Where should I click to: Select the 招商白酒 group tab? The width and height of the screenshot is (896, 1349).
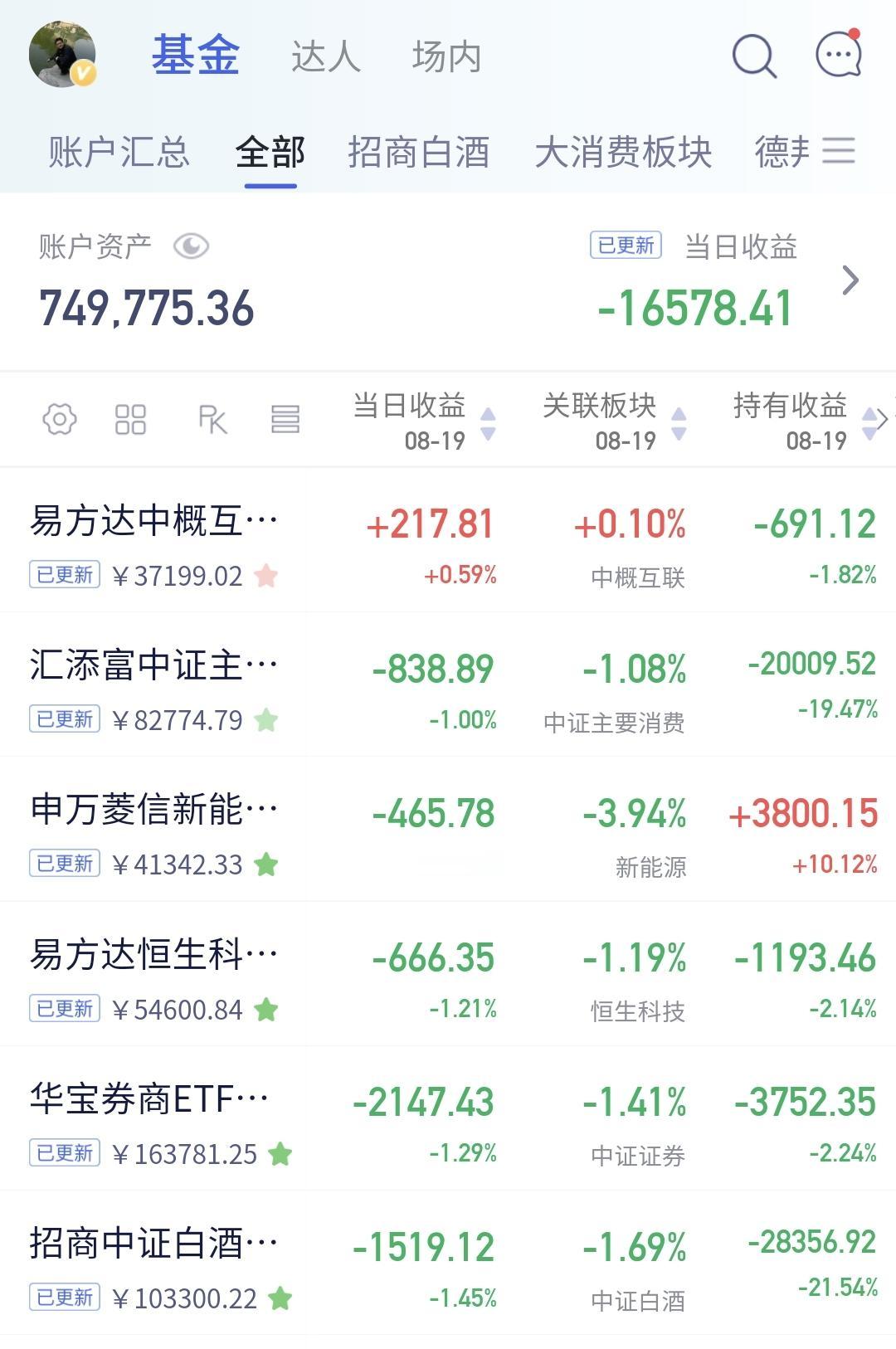pyautogui.click(x=419, y=153)
